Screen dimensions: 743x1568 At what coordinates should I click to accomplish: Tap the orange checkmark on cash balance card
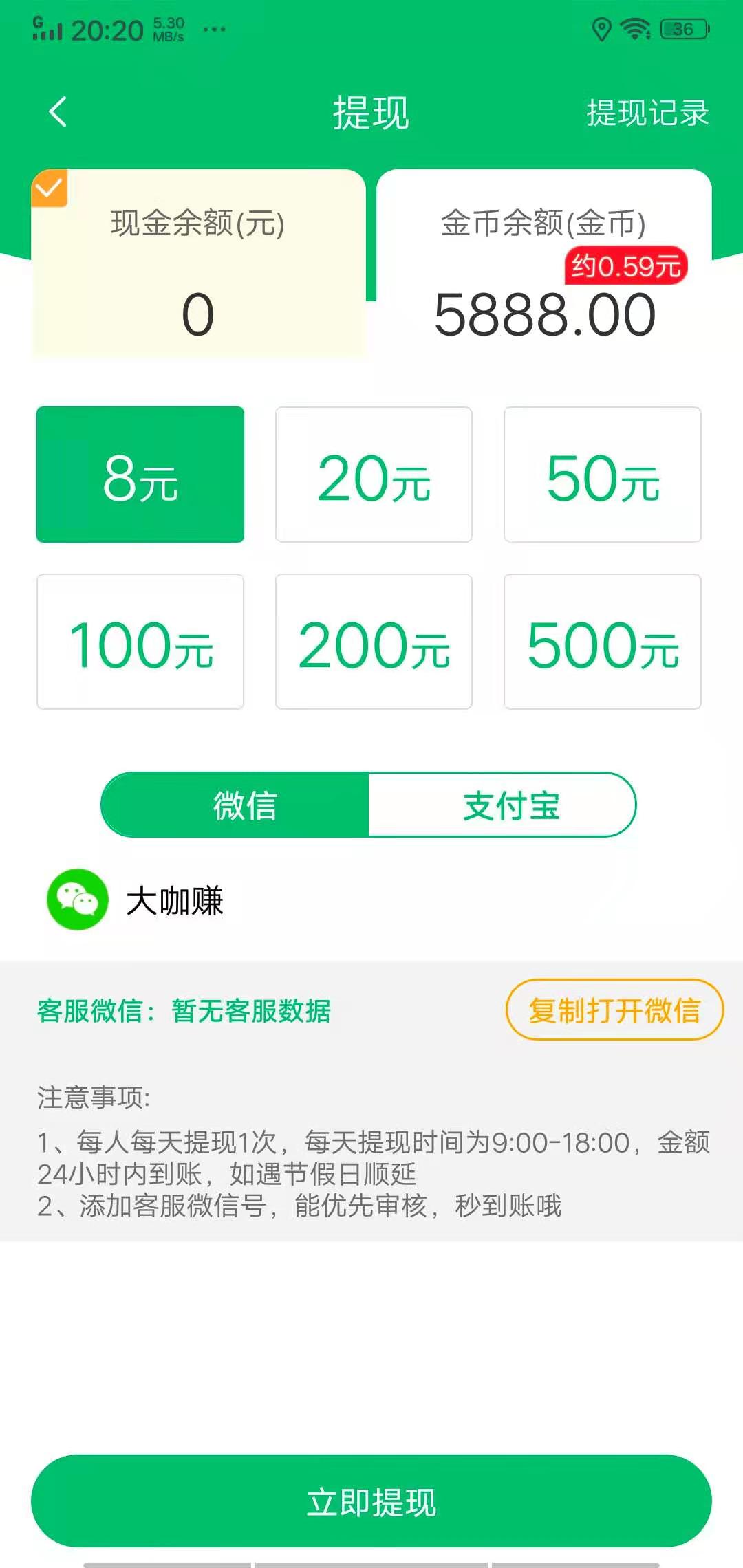49,187
